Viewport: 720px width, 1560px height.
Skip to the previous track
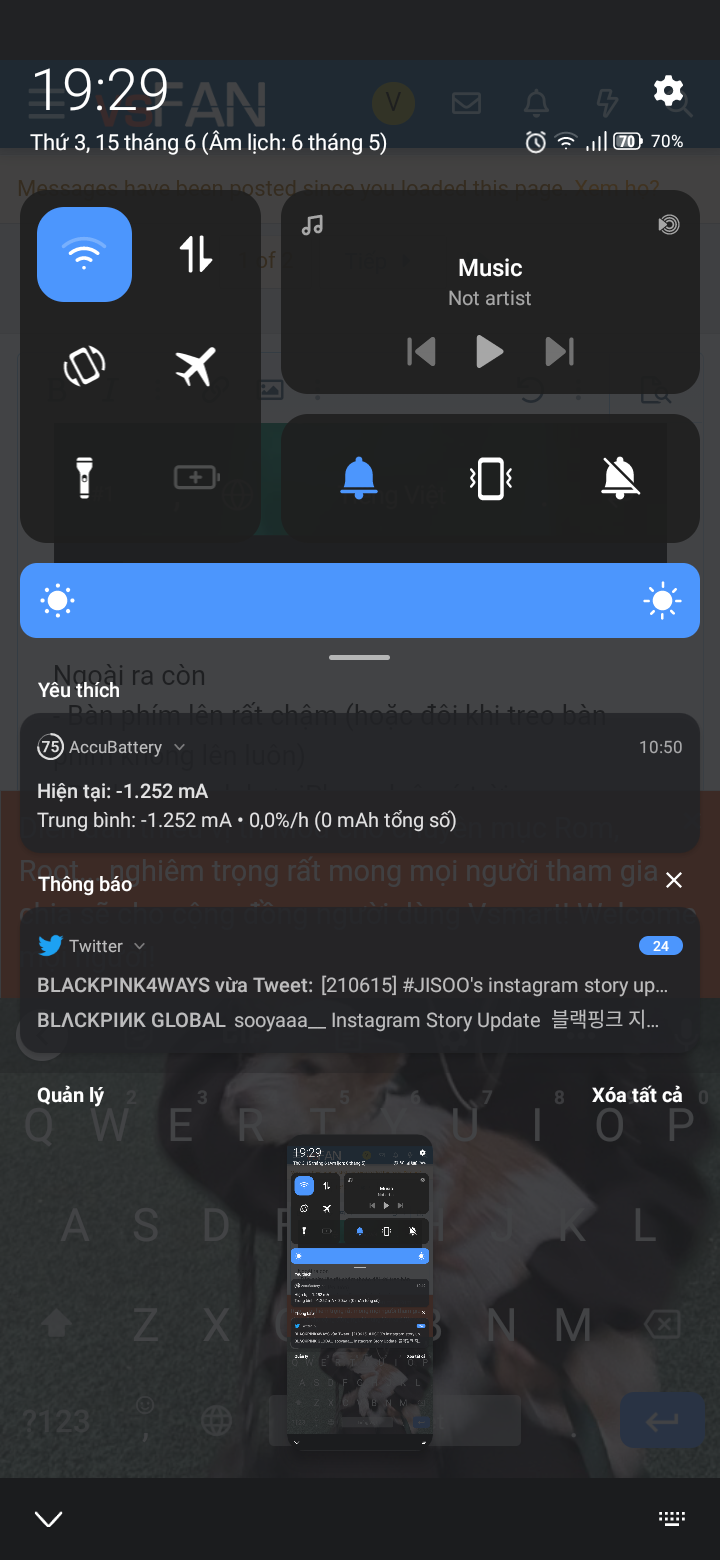click(421, 352)
